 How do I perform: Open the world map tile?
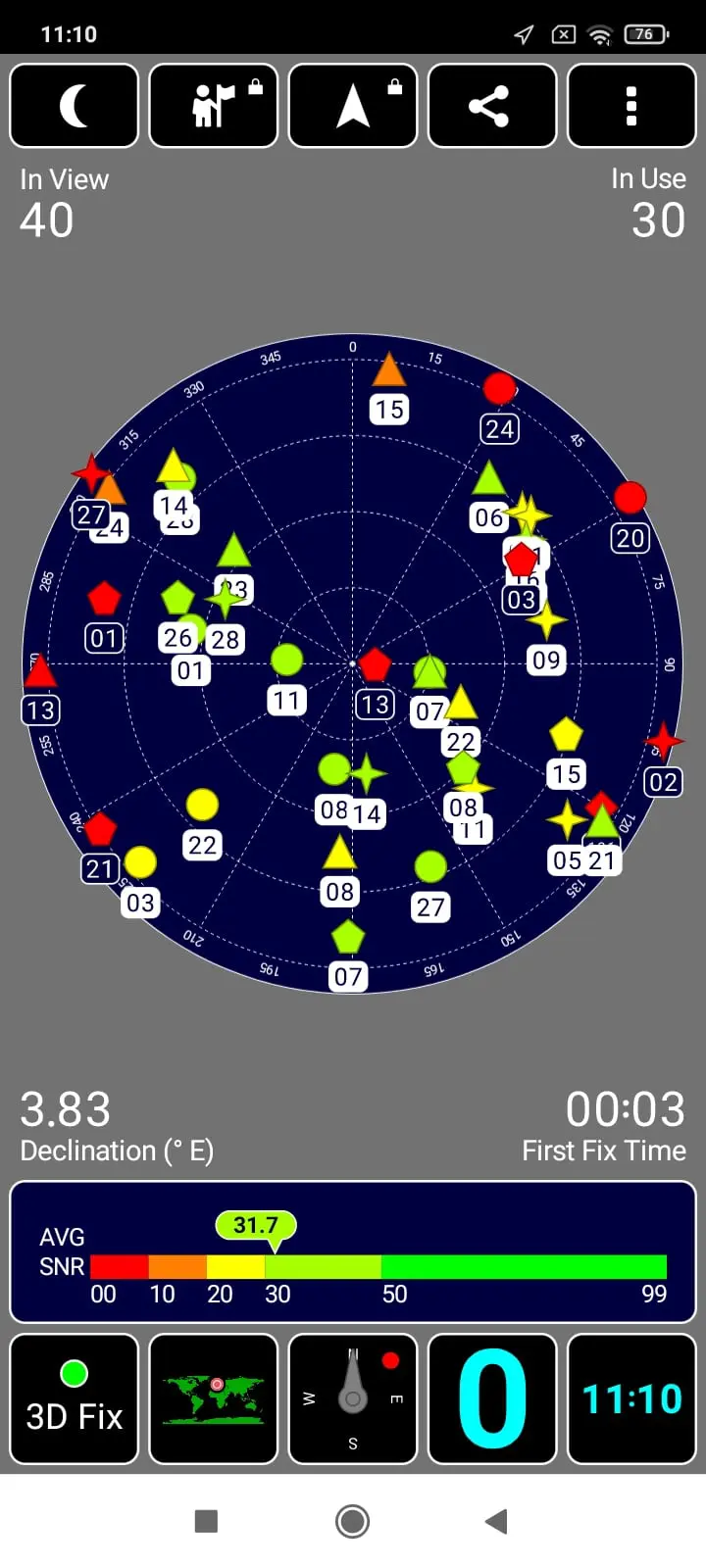(214, 1398)
